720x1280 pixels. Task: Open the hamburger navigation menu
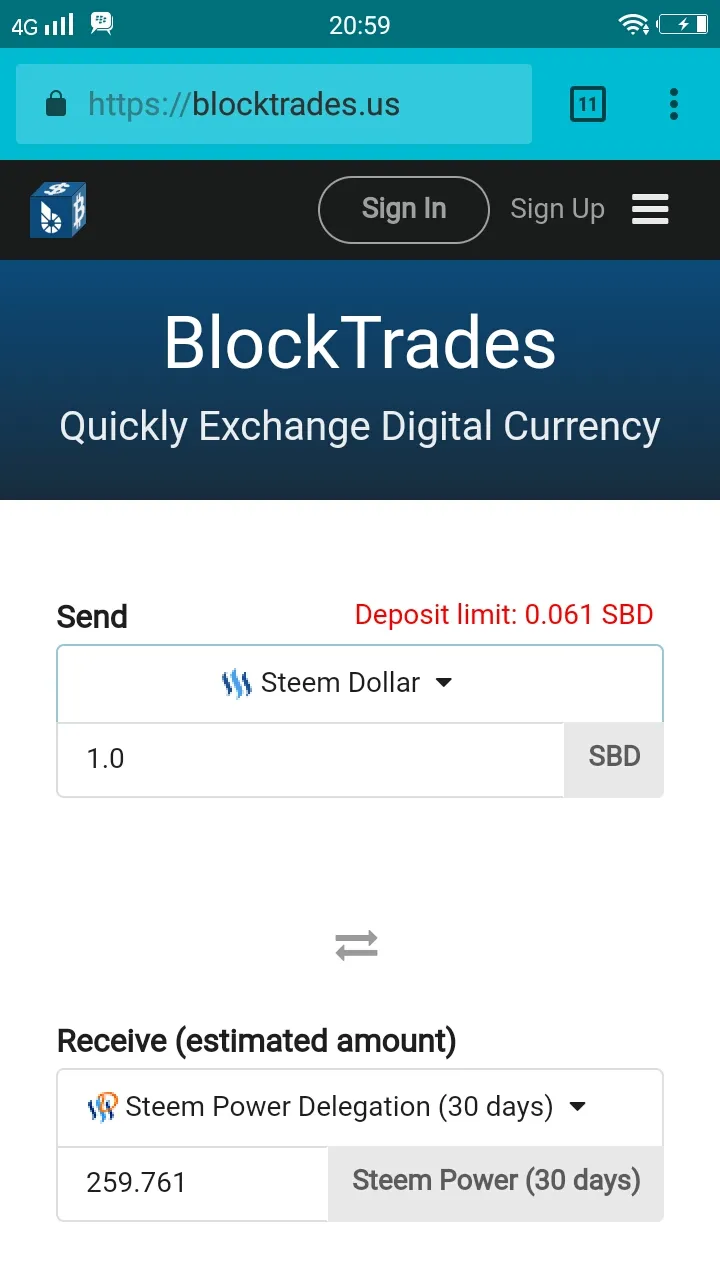tap(650, 209)
